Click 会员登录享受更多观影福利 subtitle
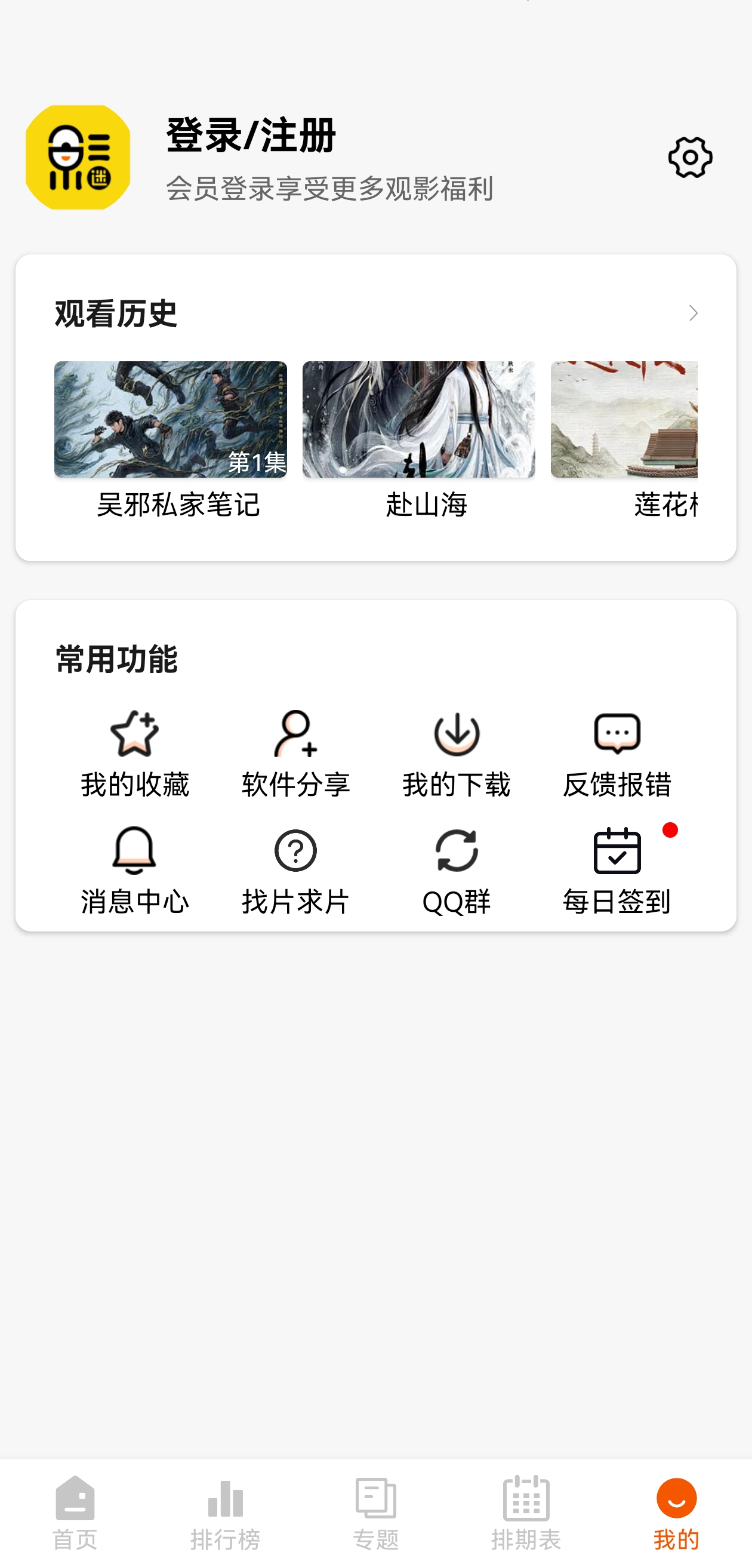Screen dimensions: 752x1568 point(331,189)
